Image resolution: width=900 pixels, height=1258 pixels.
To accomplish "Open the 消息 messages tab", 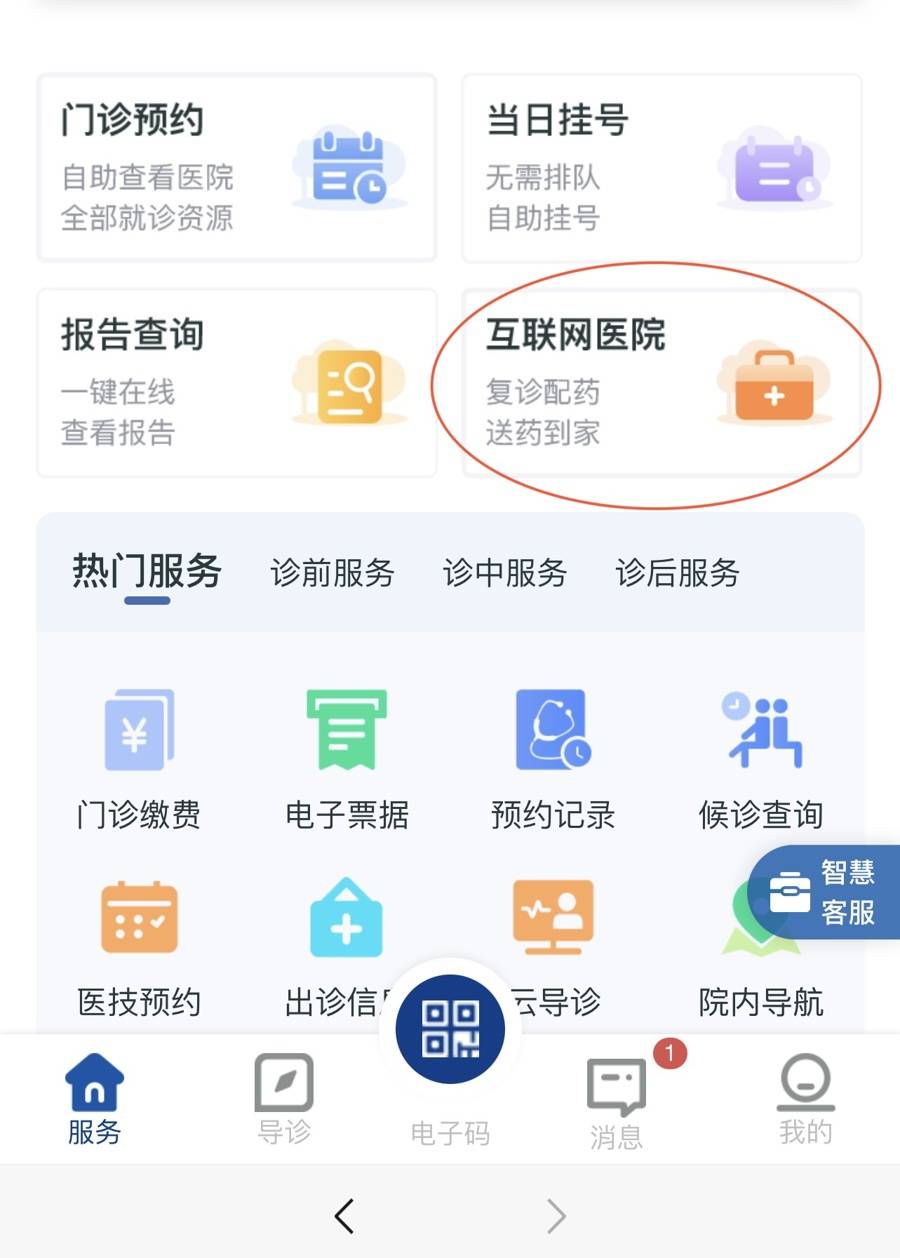I will click(x=616, y=1100).
